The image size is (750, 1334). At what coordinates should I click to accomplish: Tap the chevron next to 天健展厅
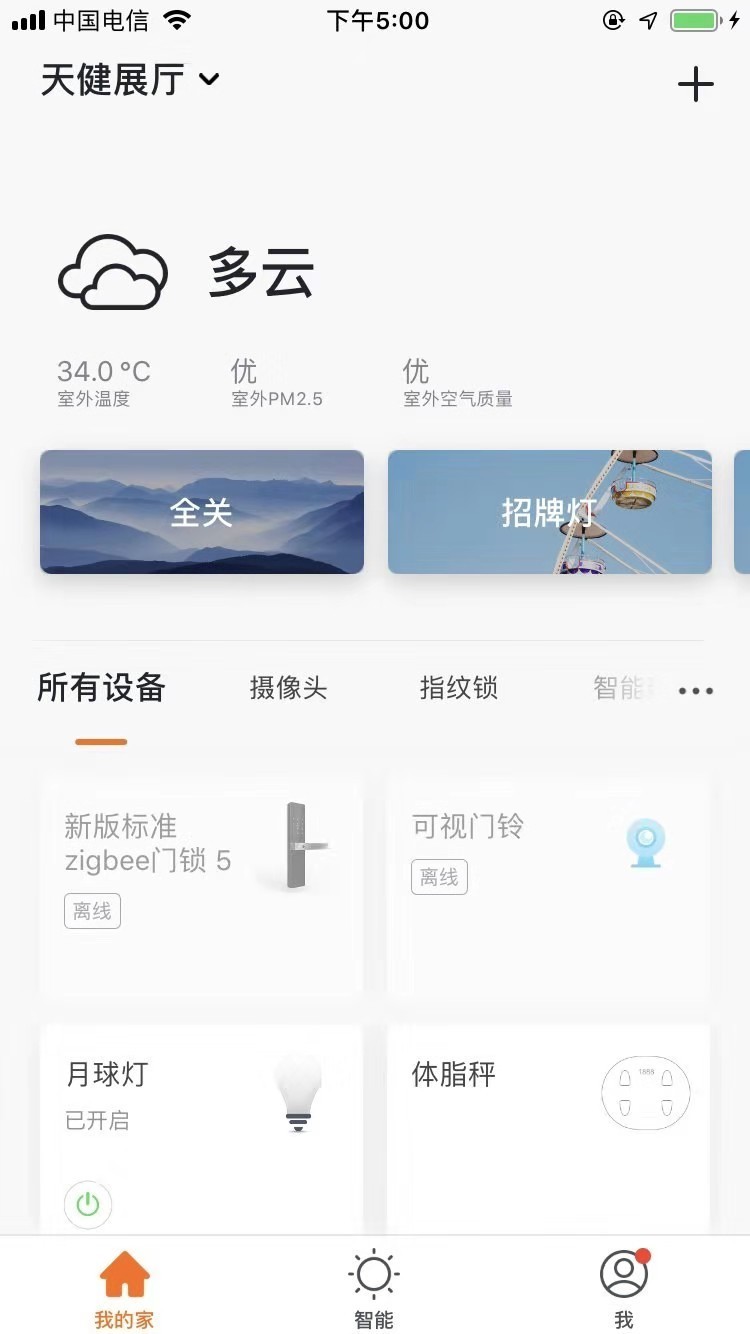point(208,80)
